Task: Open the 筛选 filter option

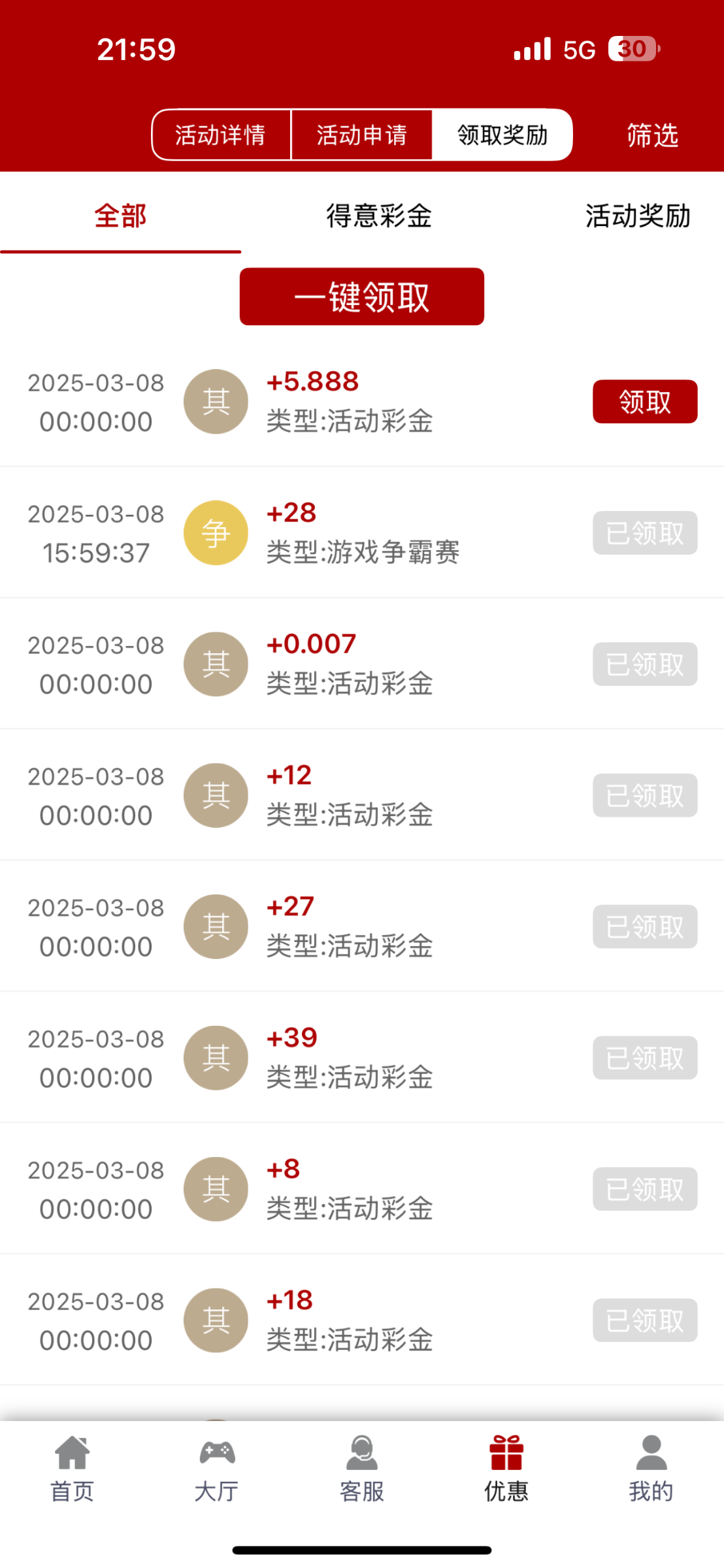Action: click(x=652, y=135)
